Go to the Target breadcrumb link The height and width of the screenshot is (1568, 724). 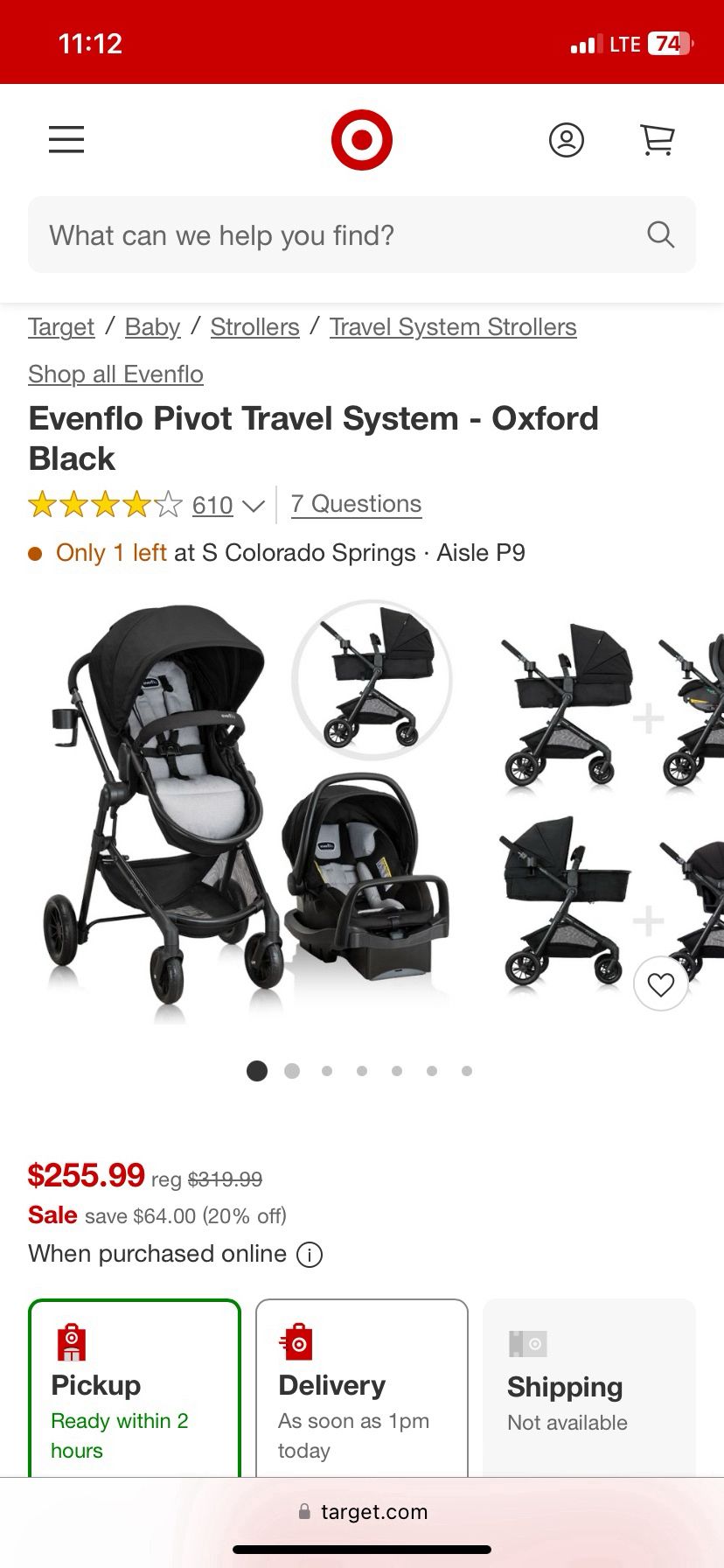tap(60, 327)
